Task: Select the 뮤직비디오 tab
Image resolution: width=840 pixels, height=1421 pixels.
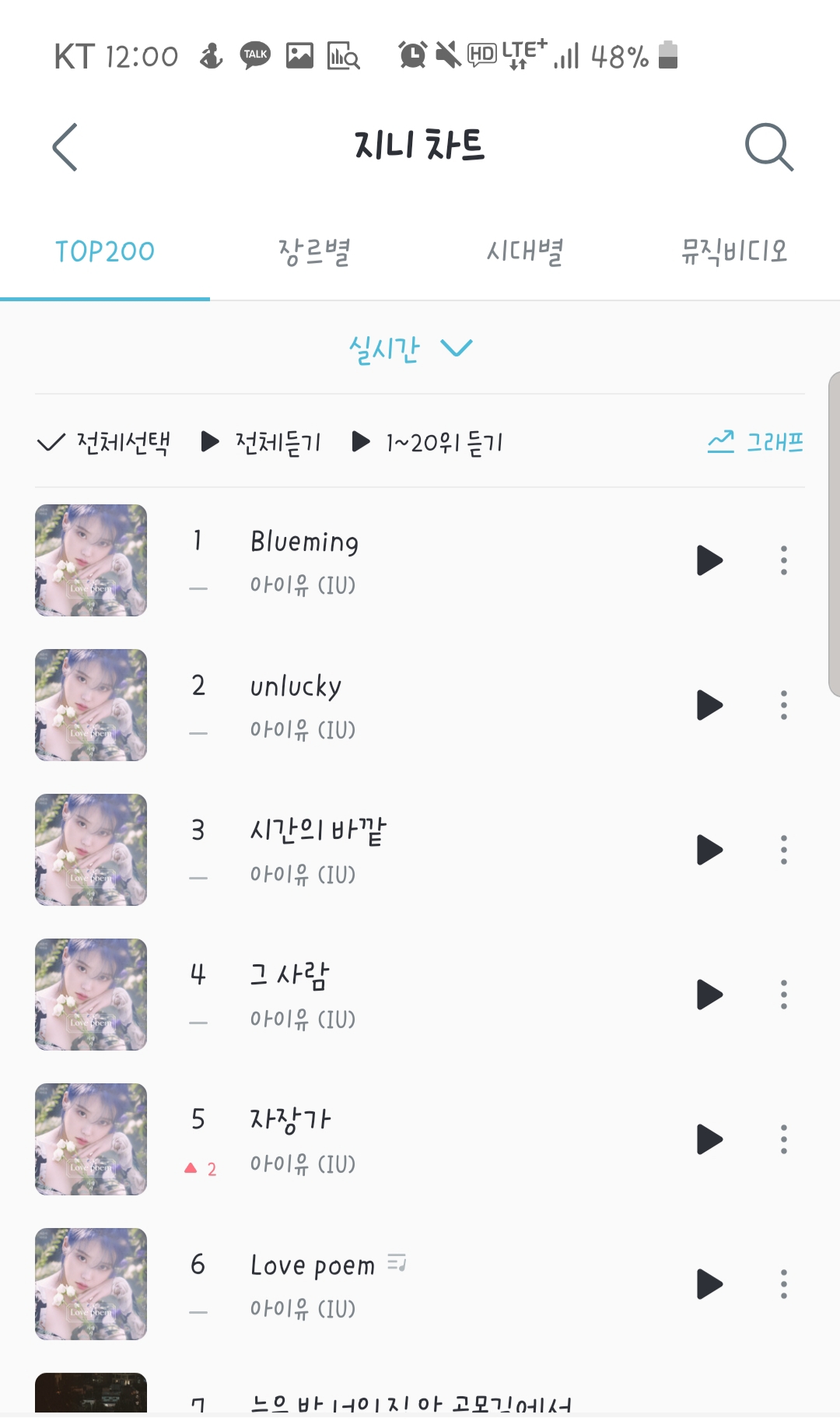Action: tap(734, 251)
